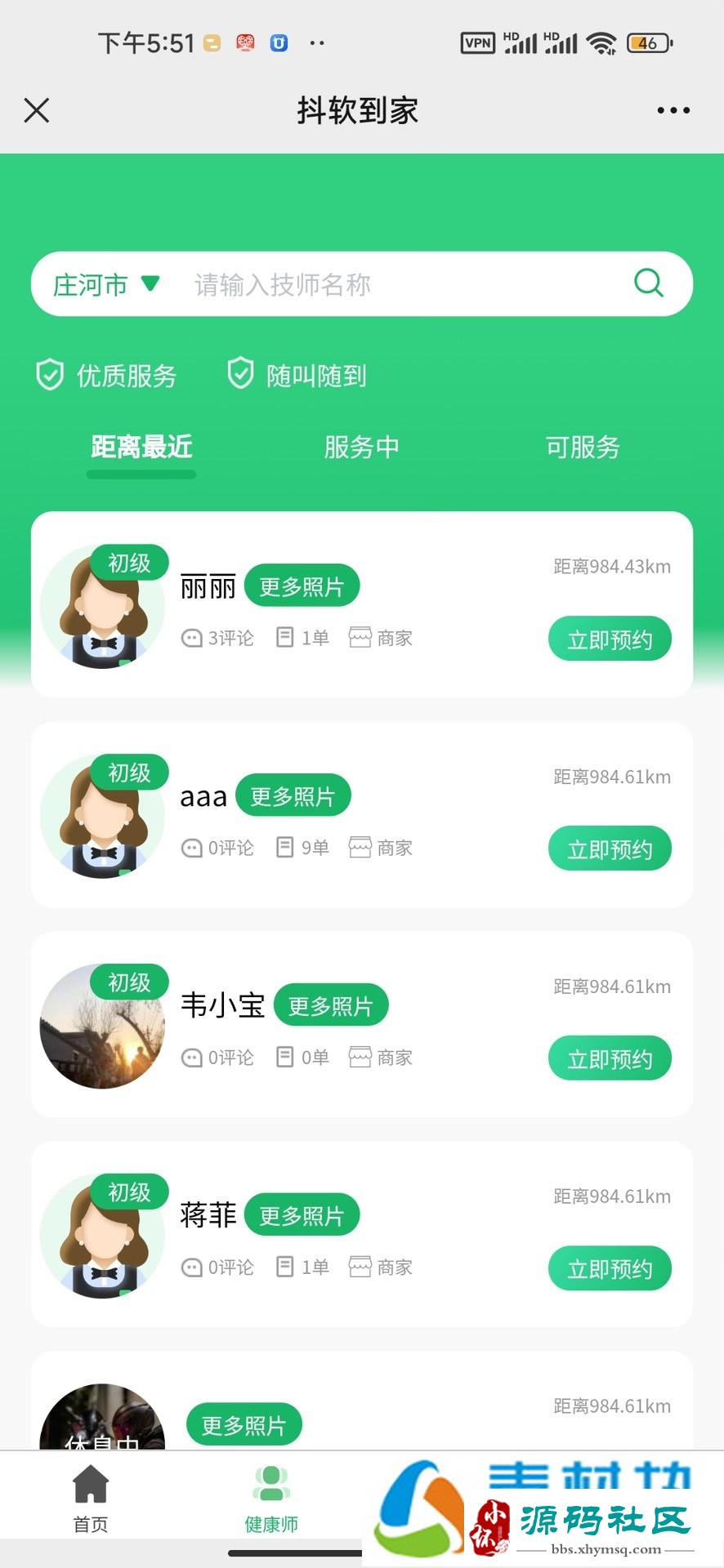Select the 可服务 tab
724x1568 pixels.
(583, 448)
